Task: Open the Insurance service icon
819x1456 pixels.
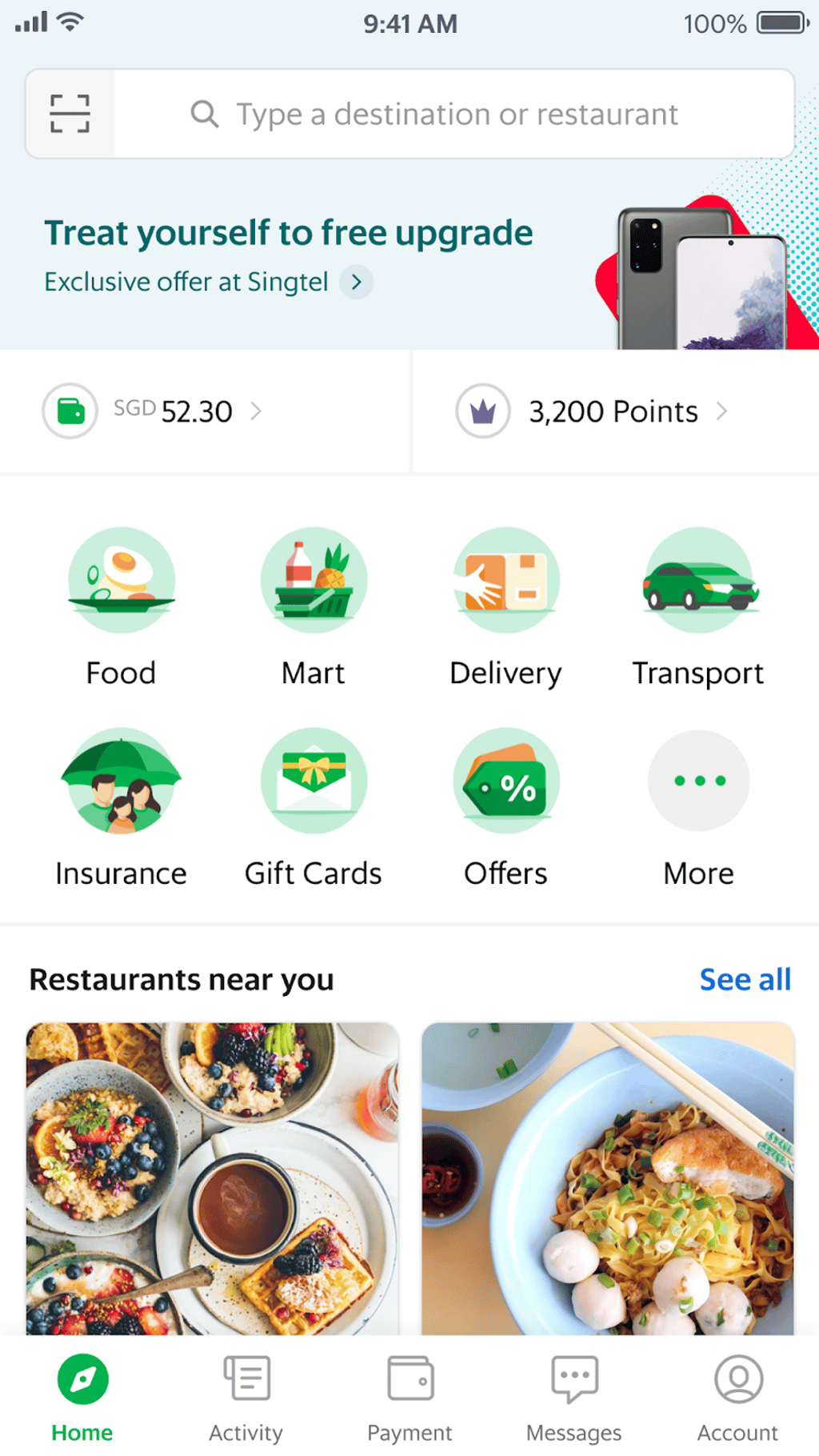Action: [121, 782]
